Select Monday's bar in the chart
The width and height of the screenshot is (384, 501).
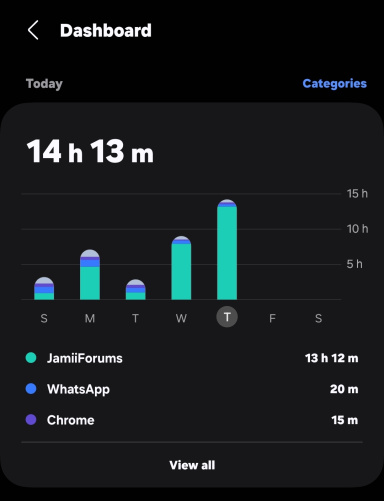[x=90, y=275]
